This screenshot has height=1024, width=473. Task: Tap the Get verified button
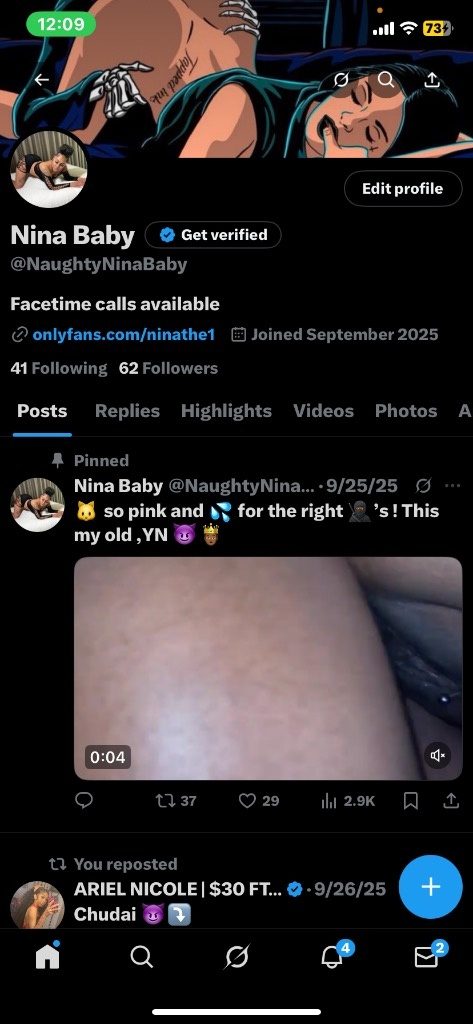point(213,235)
